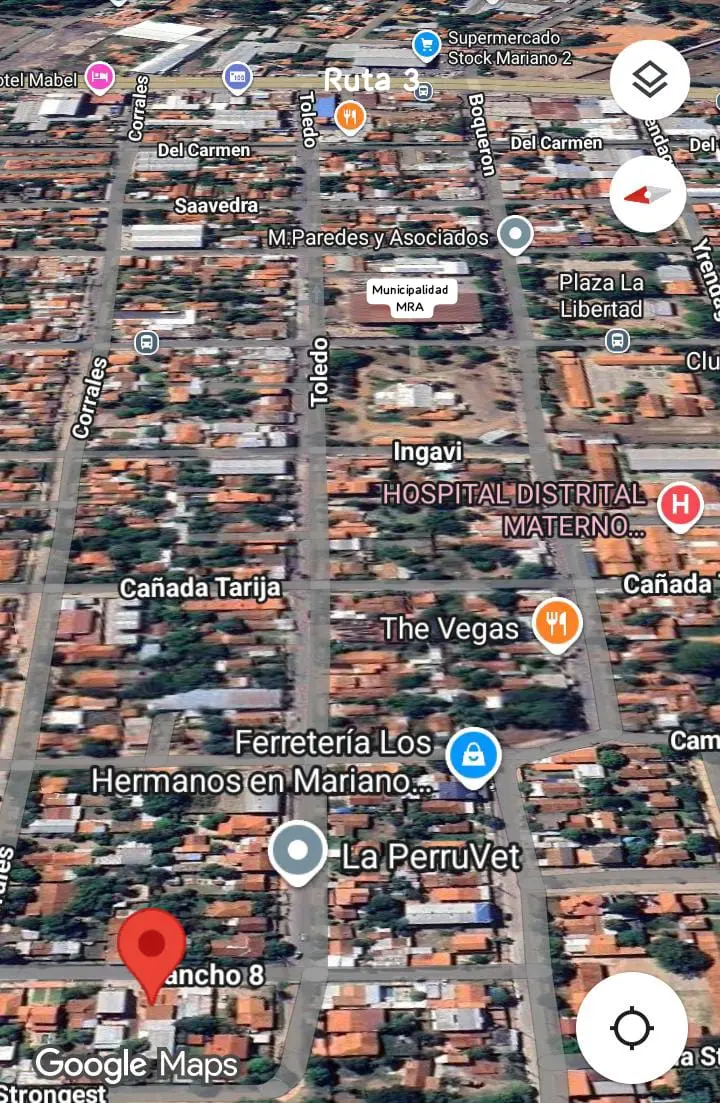Open the restaurant pin on Toledo street
Image resolution: width=720 pixels, height=1103 pixels.
[349, 118]
